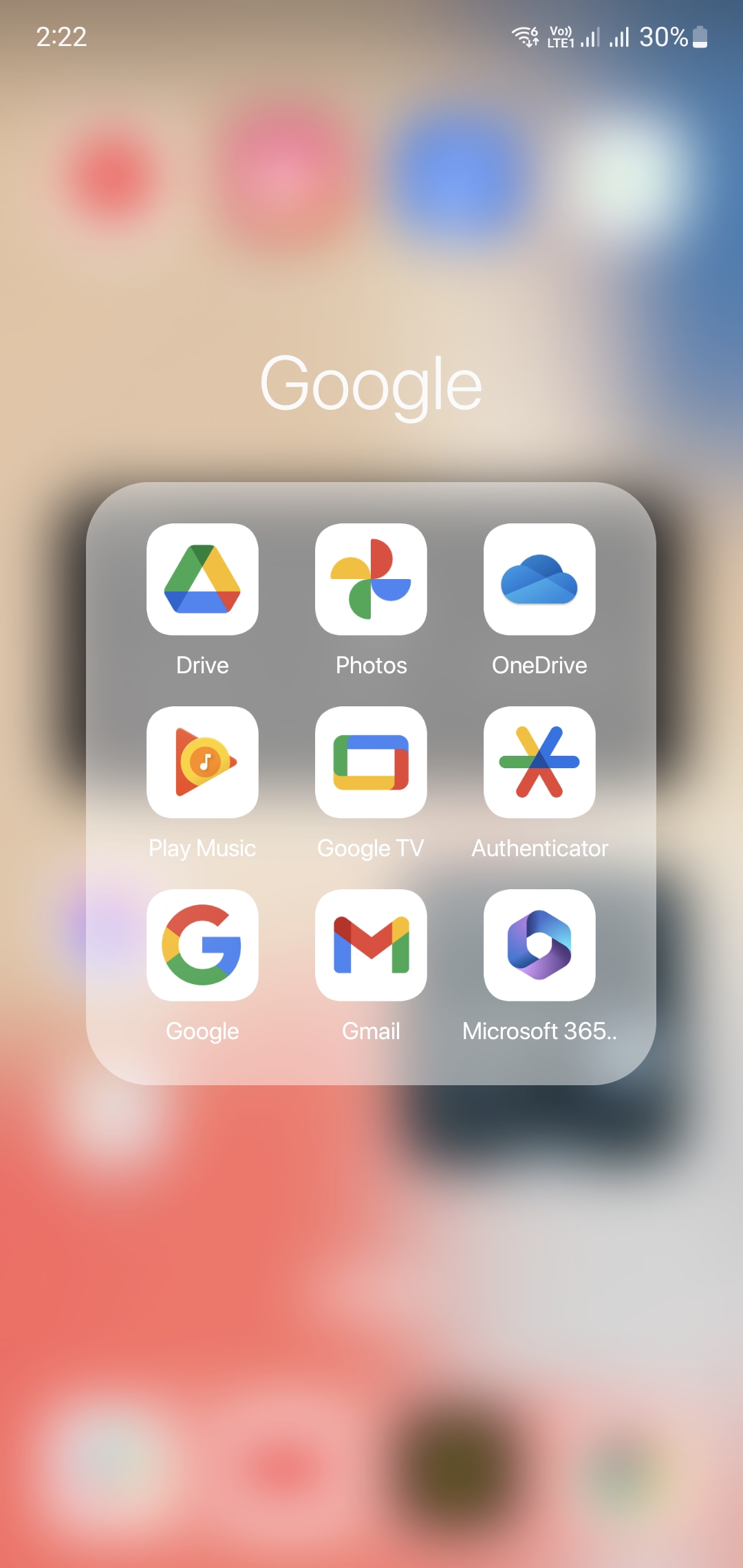
Task: Tap the Drive label text
Action: 202,664
